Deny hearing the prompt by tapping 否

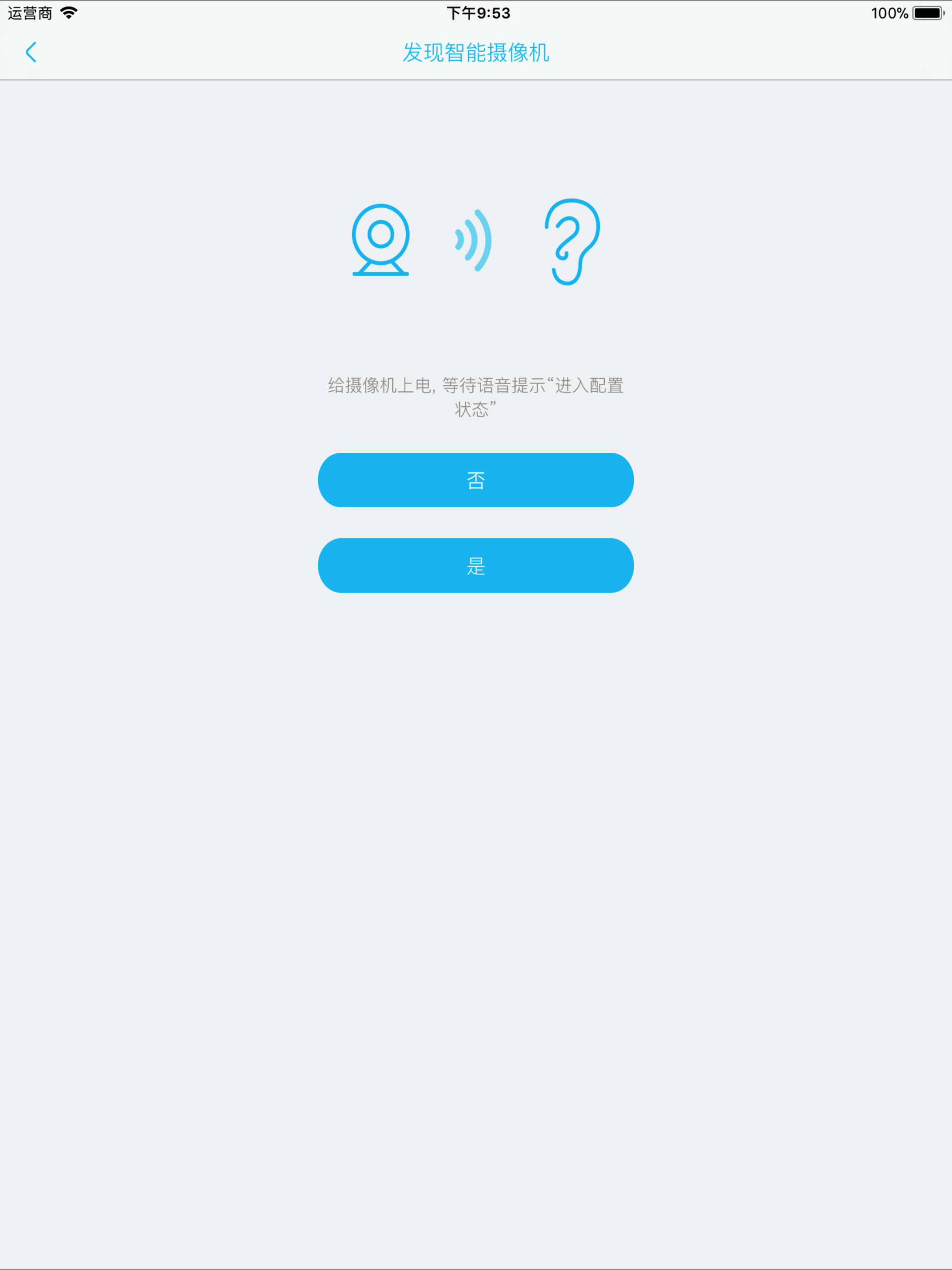coord(476,480)
